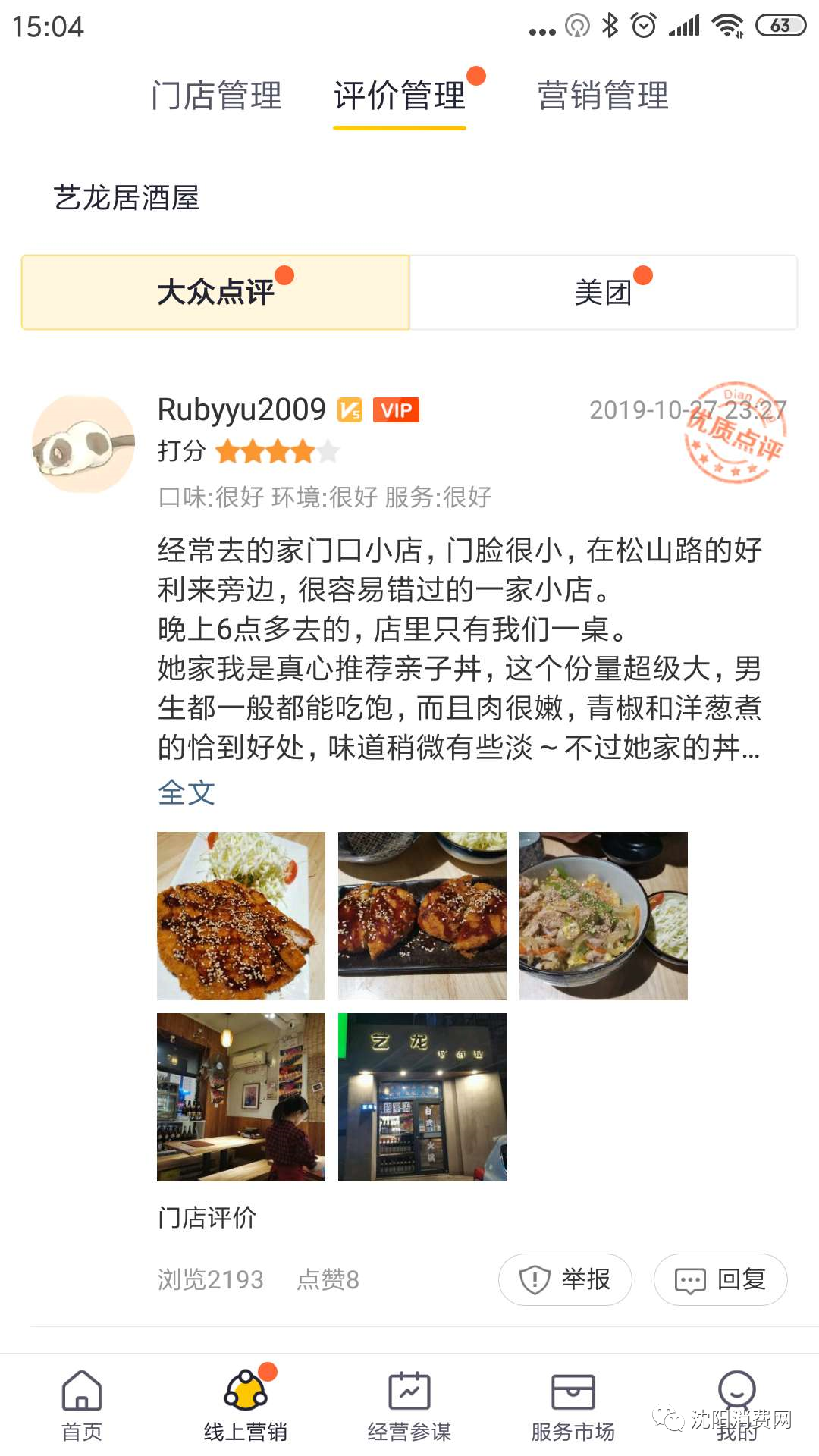Open the 营销管理 tab

pyautogui.click(x=603, y=96)
